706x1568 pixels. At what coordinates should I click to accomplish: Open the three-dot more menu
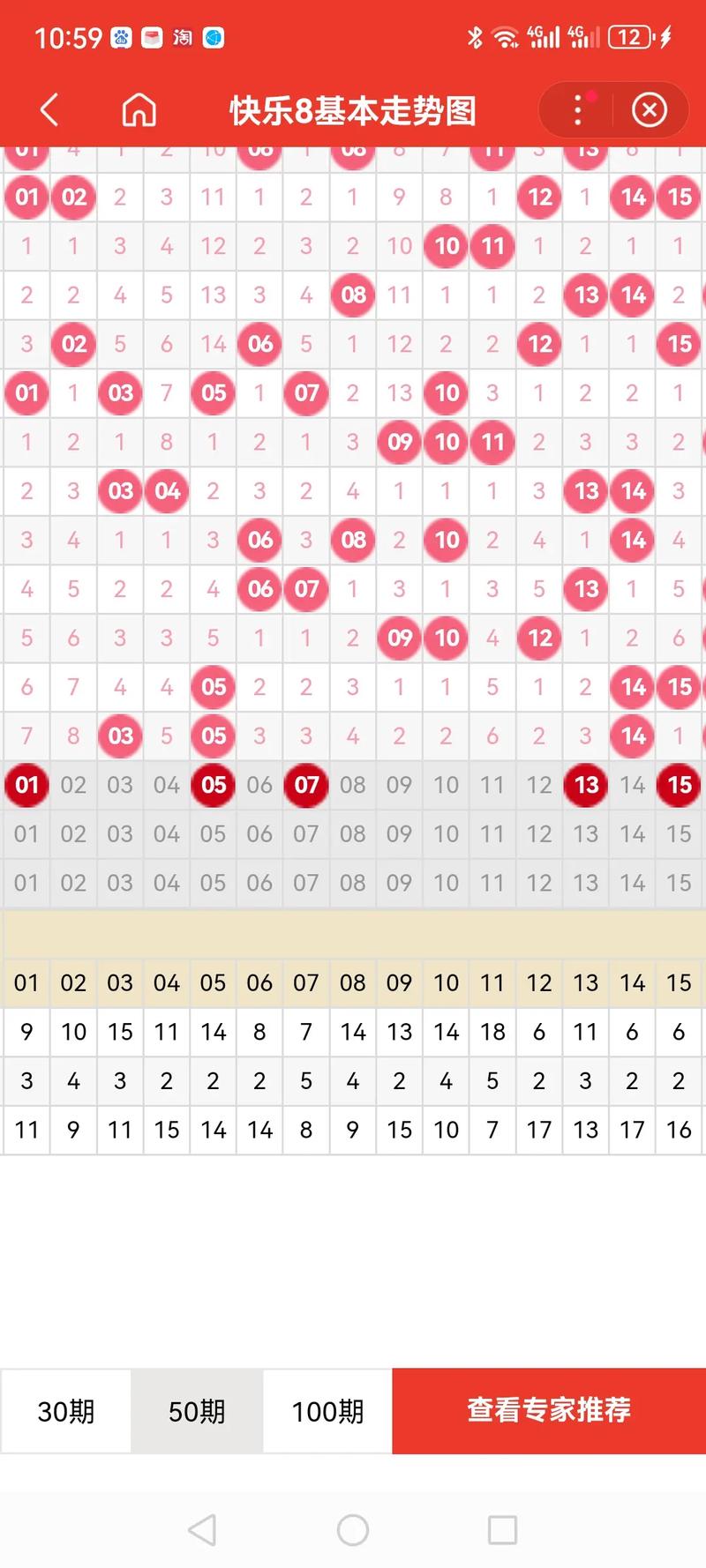click(x=578, y=110)
